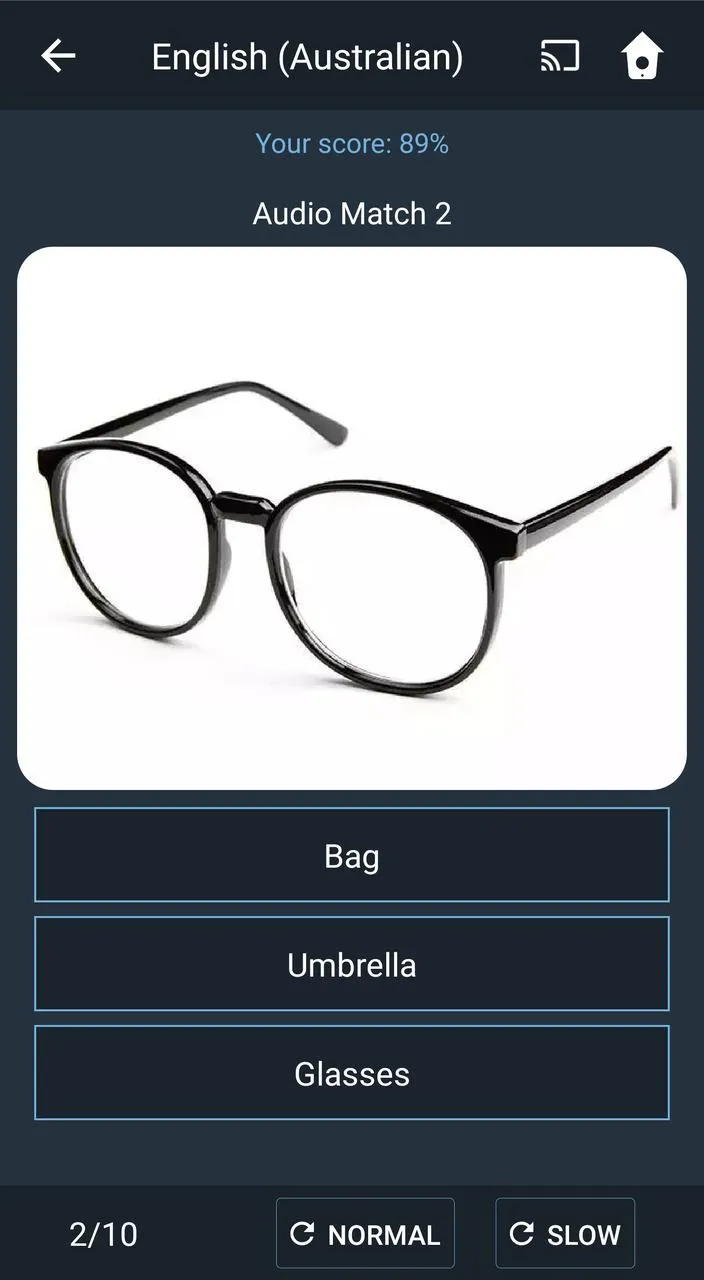Image resolution: width=704 pixels, height=1280 pixels.
Task: Replay audio at SLOW speed
Action: click(565, 1234)
